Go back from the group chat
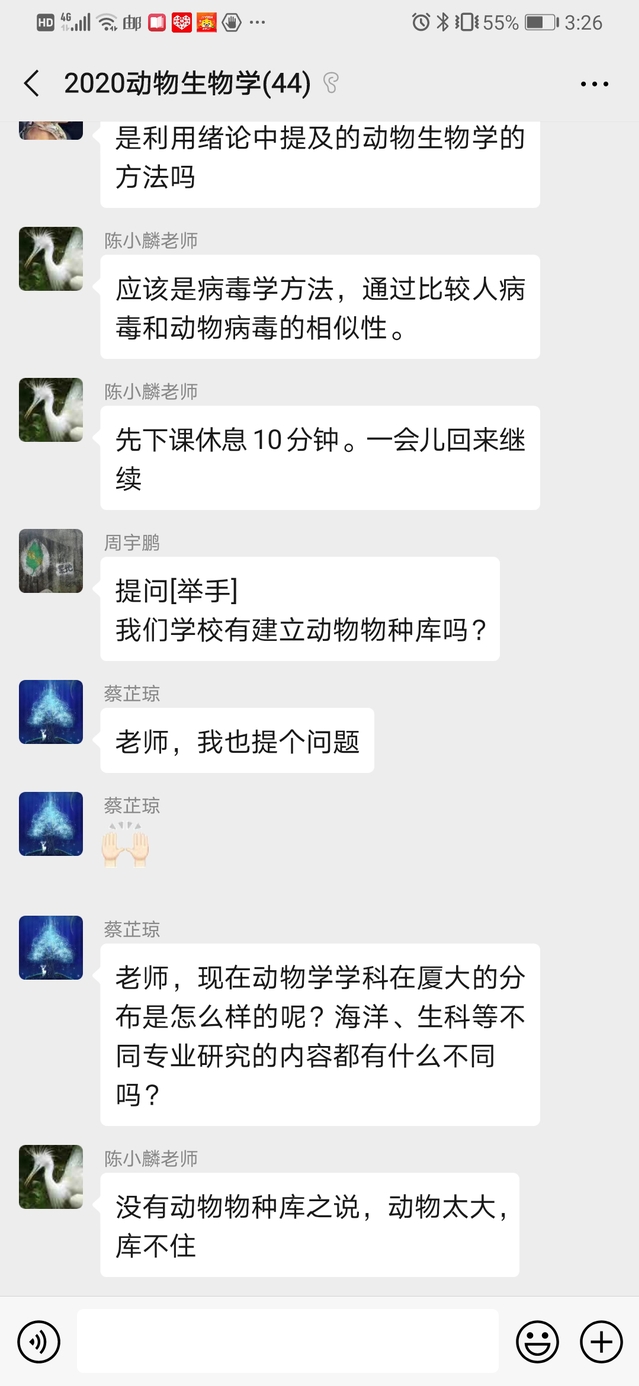The image size is (639, 1386). (32, 84)
